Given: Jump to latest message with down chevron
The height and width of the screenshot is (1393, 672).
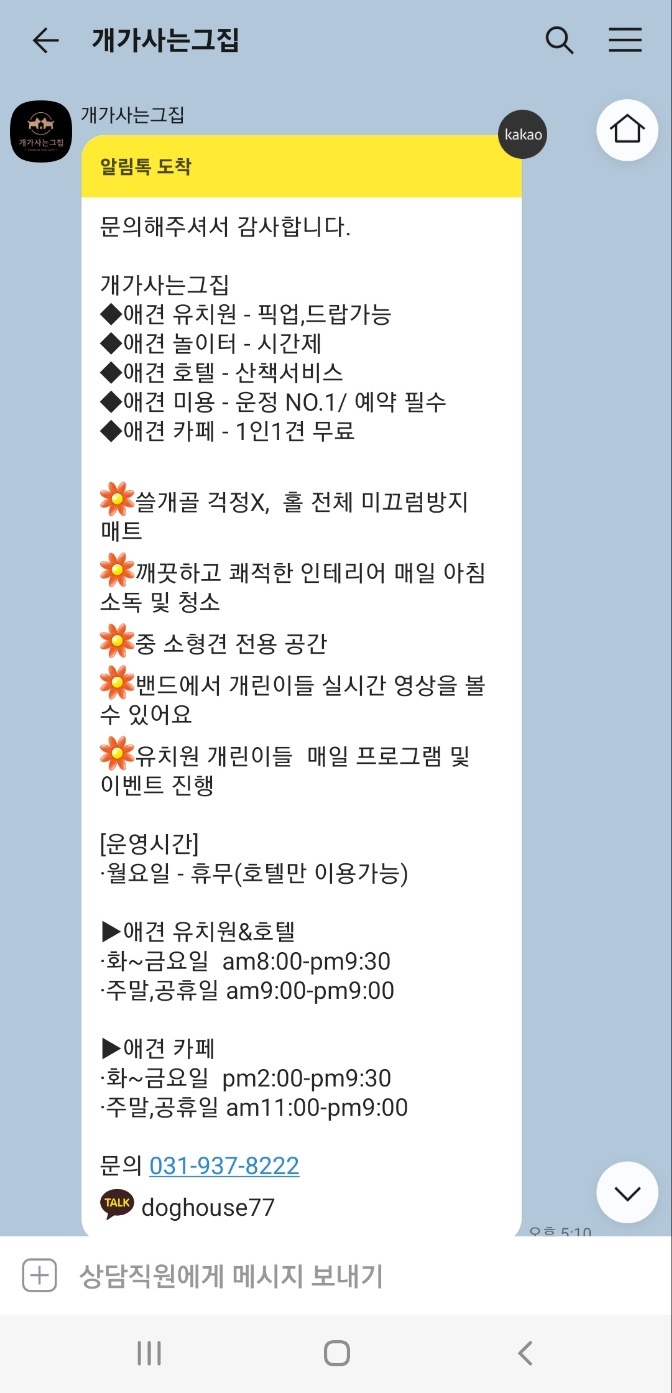Looking at the screenshot, I should click(x=627, y=1192).
